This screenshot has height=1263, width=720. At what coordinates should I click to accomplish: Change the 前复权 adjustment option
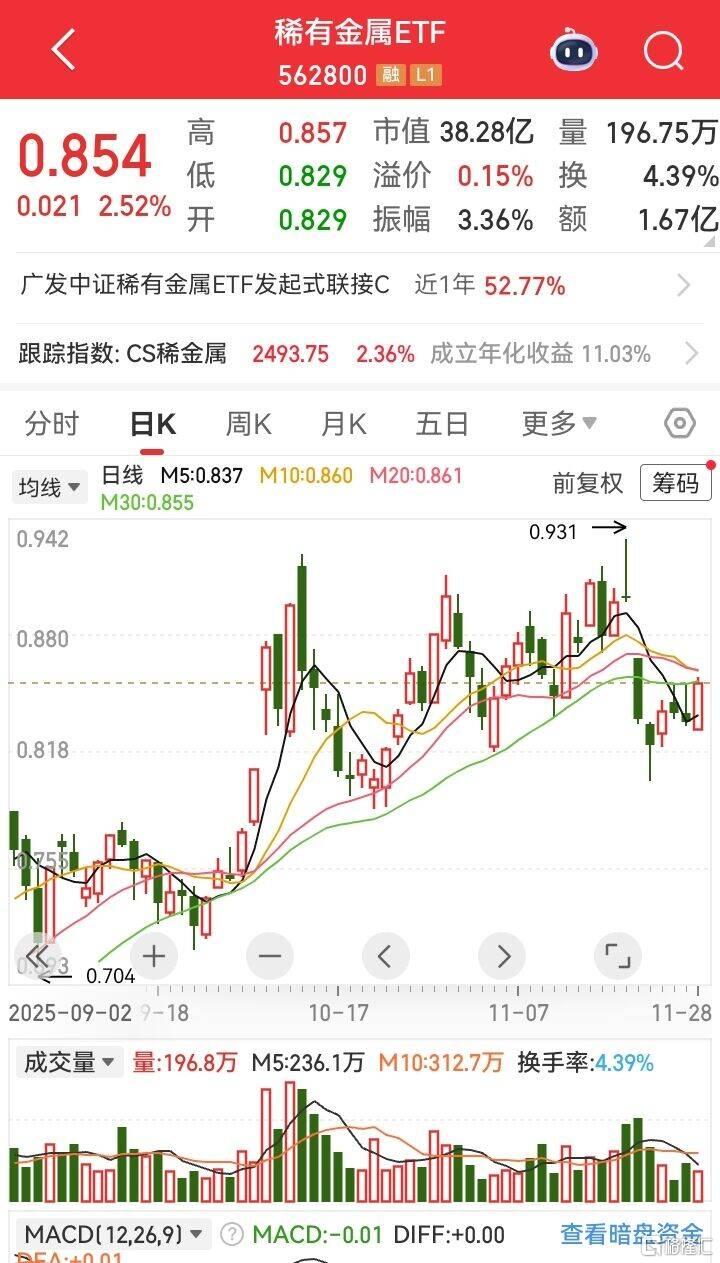587,484
